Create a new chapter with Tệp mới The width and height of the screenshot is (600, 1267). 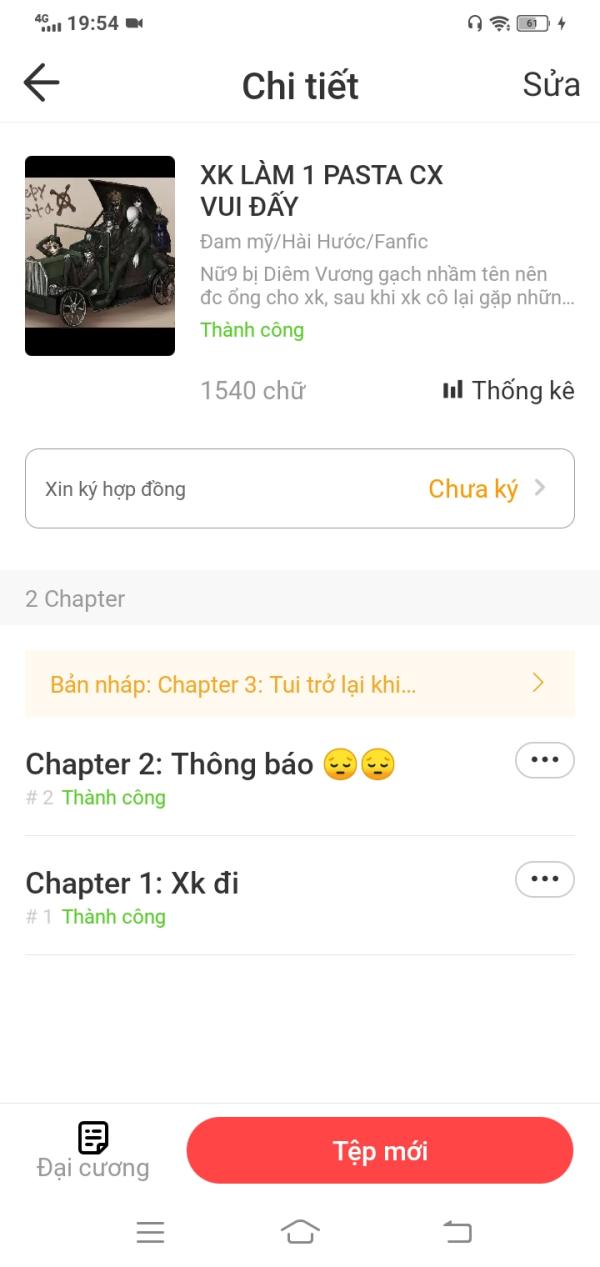[380, 1151]
